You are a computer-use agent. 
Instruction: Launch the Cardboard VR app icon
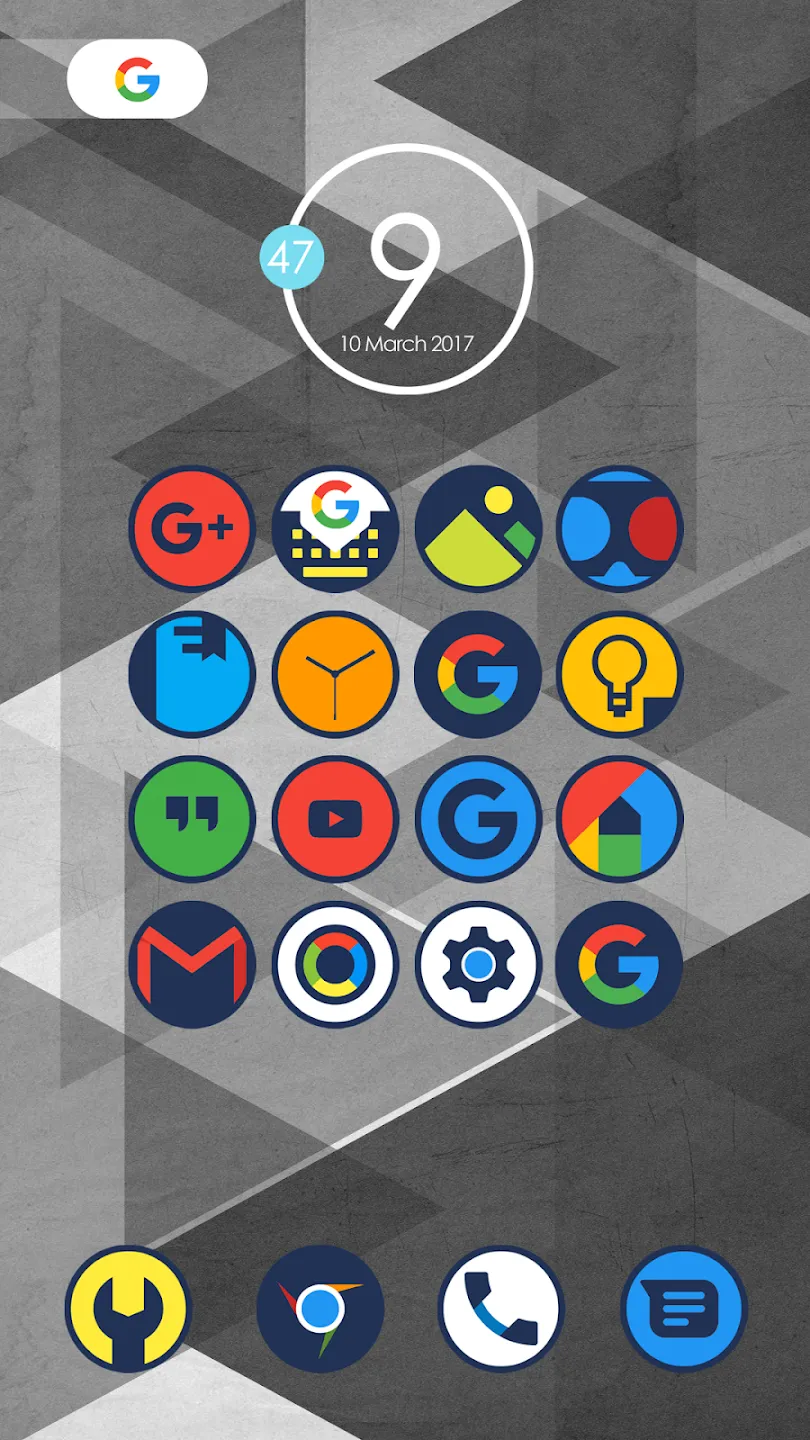click(x=620, y=529)
